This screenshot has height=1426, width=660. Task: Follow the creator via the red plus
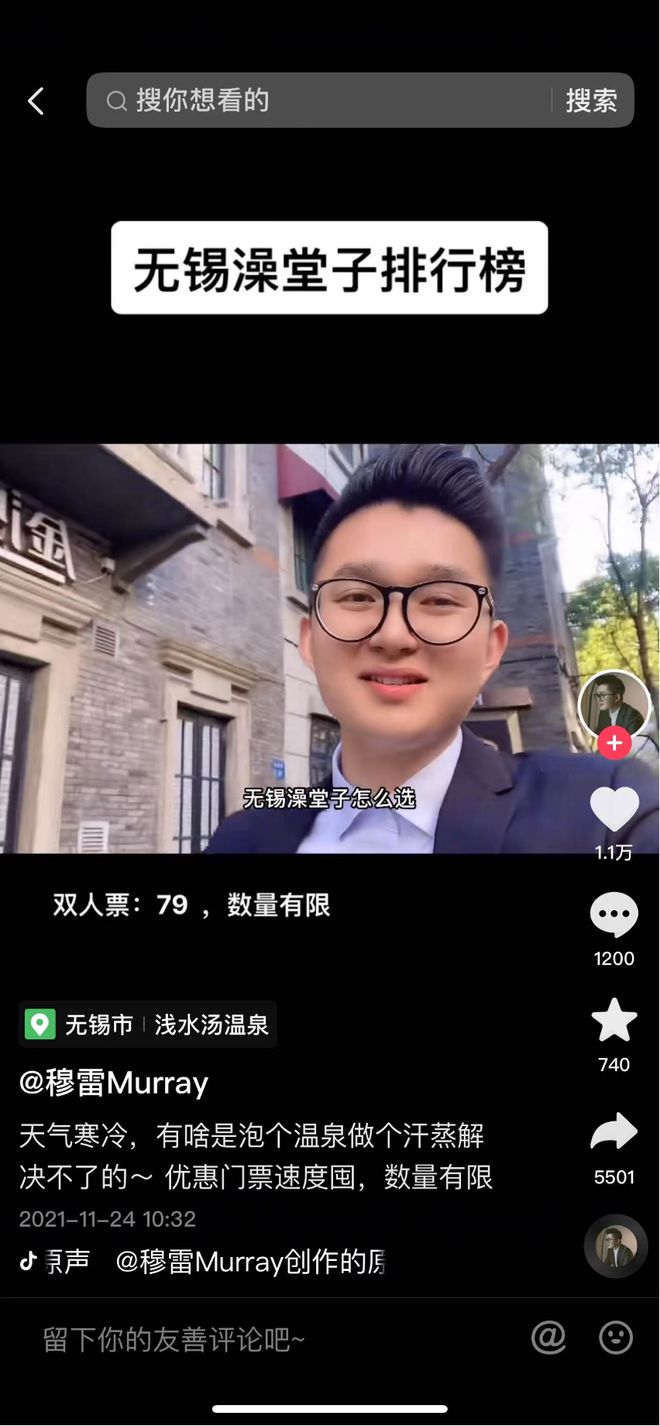pos(614,744)
